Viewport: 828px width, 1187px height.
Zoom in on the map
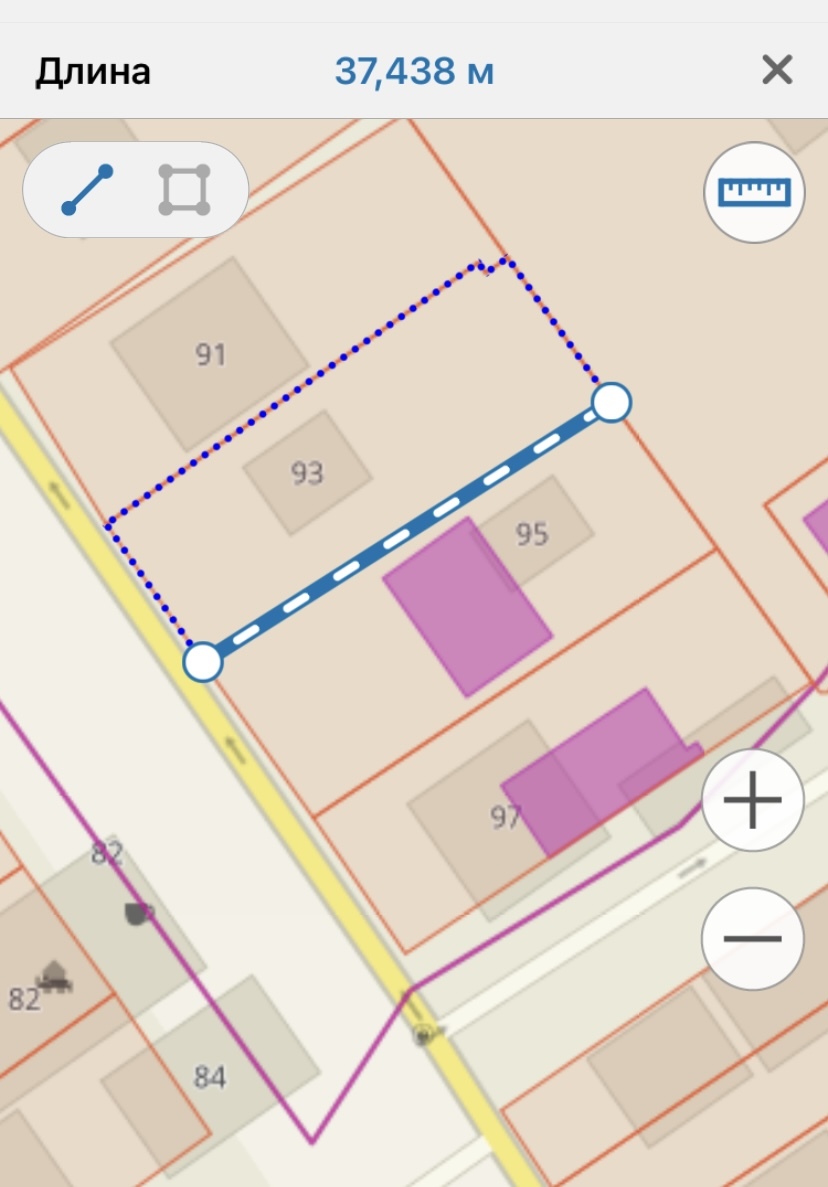[x=753, y=800]
